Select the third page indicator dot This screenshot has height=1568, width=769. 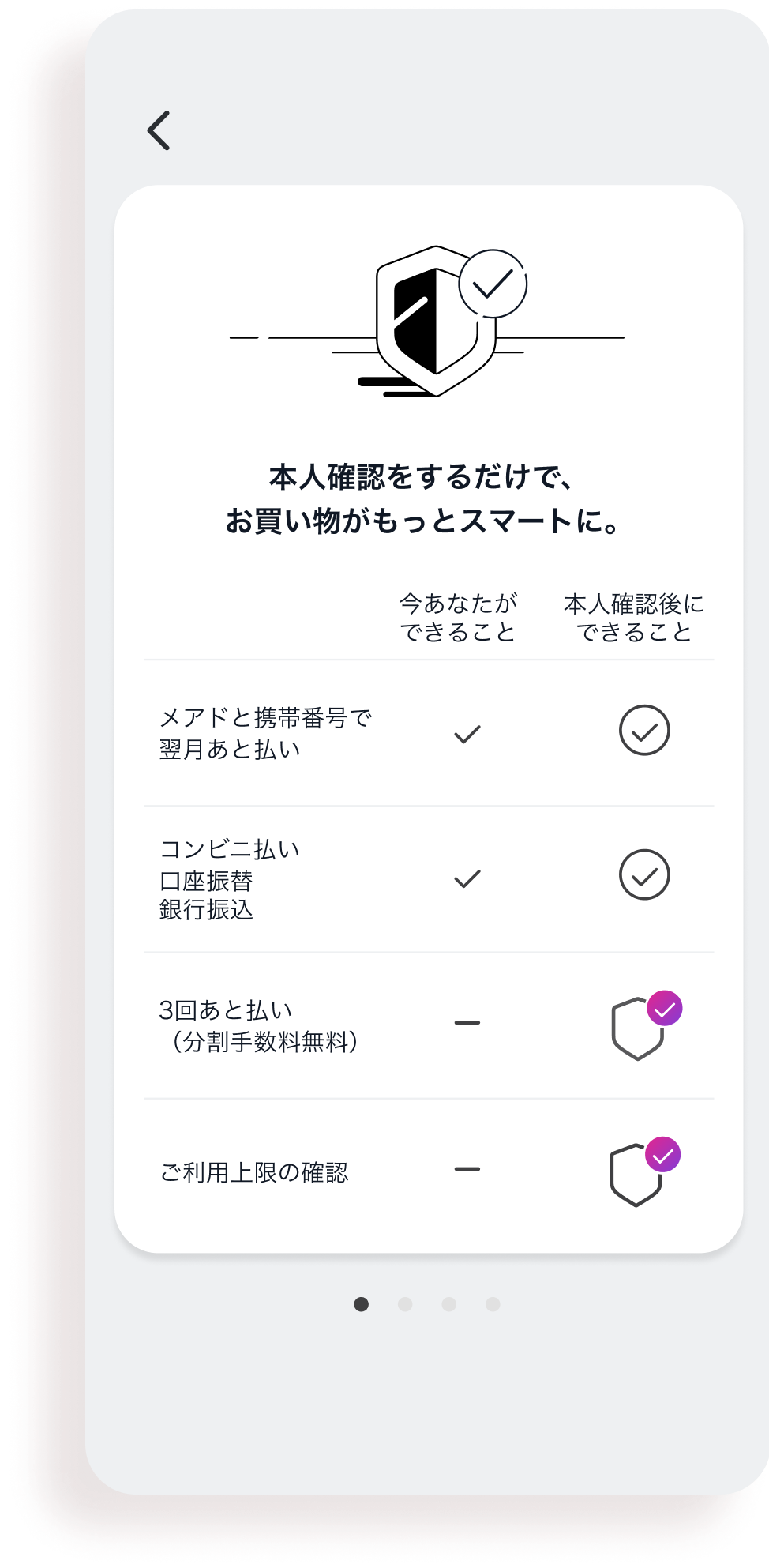[448, 1304]
